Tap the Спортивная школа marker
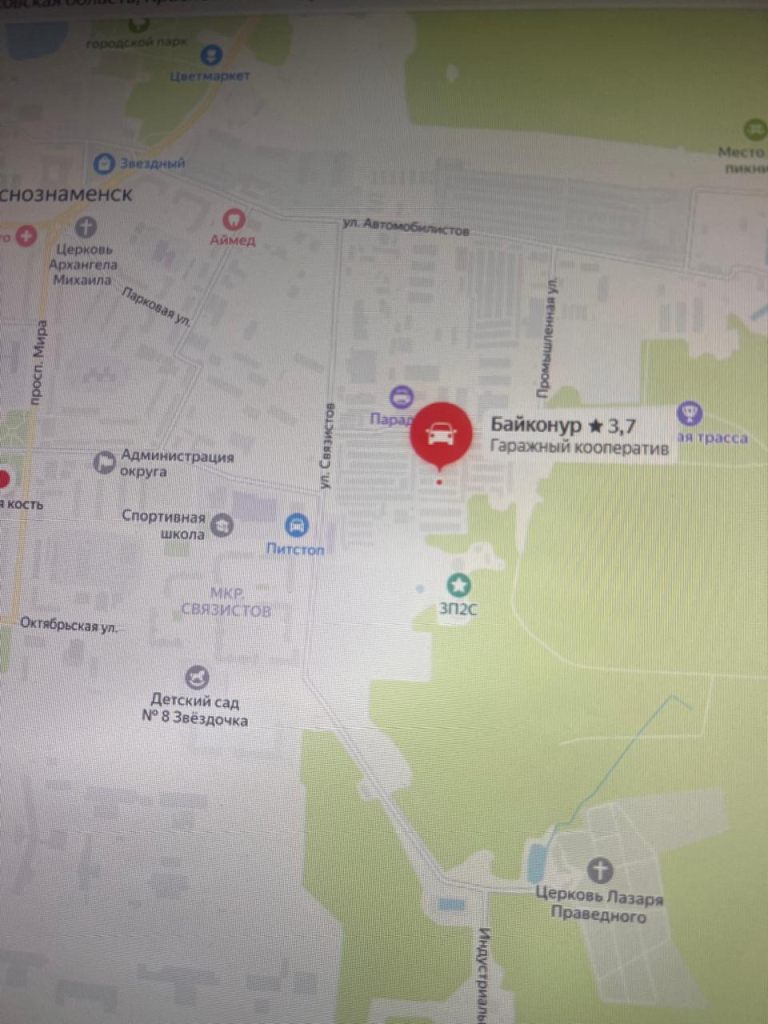 [222, 524]
